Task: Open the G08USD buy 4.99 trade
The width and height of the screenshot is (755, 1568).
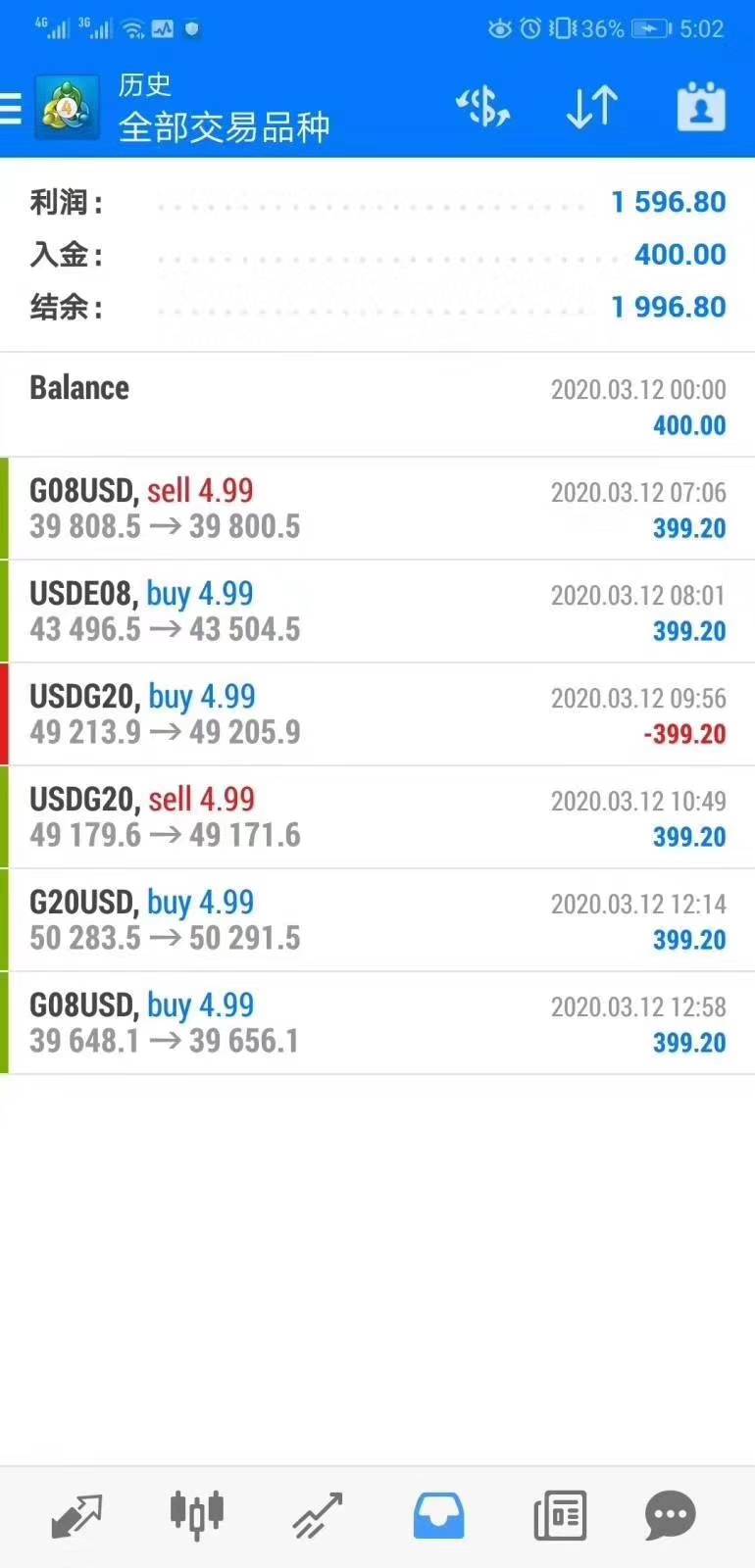Action: coord(377,1023)
